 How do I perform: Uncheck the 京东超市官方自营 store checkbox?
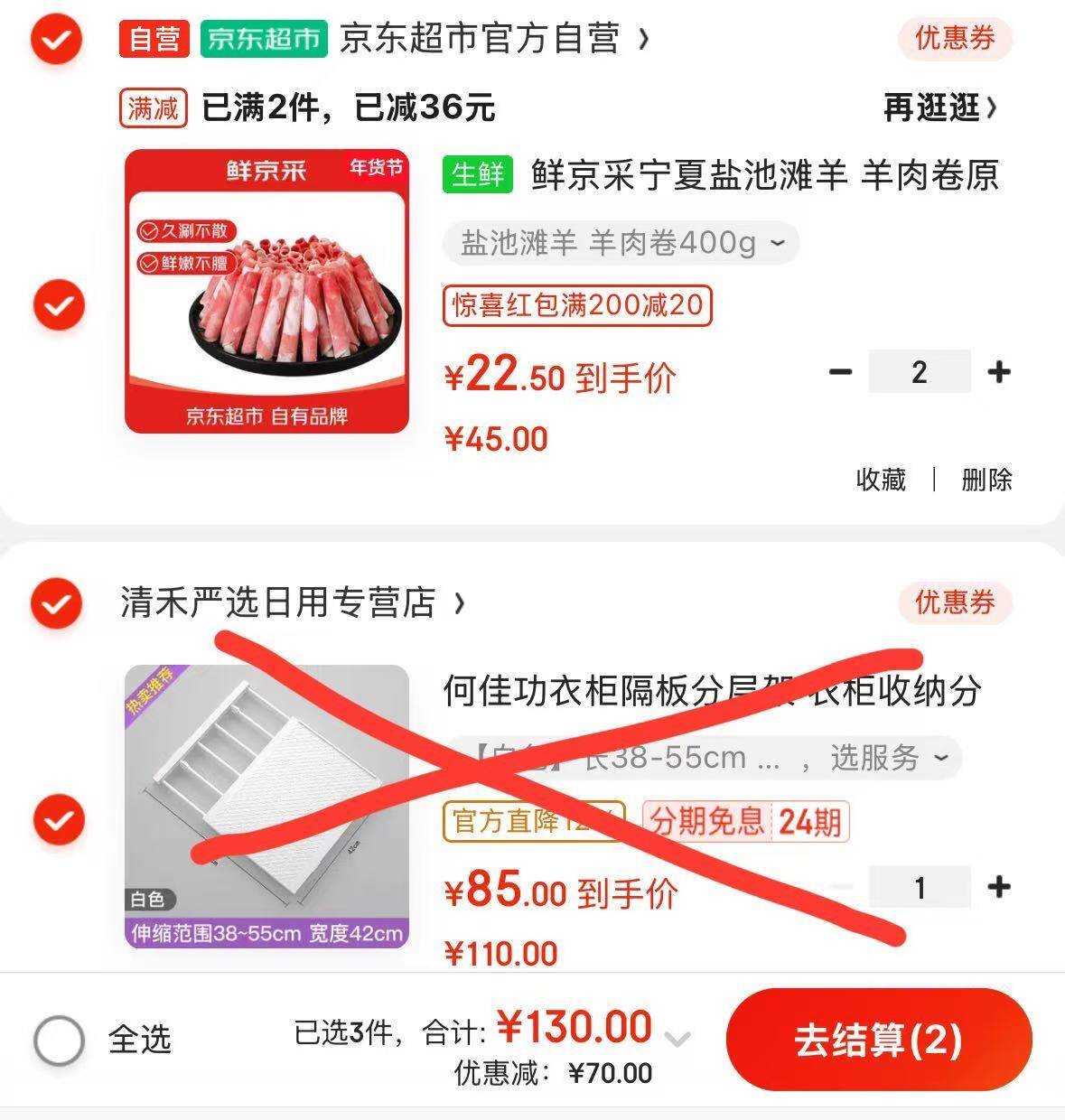[x=56, y=38]
